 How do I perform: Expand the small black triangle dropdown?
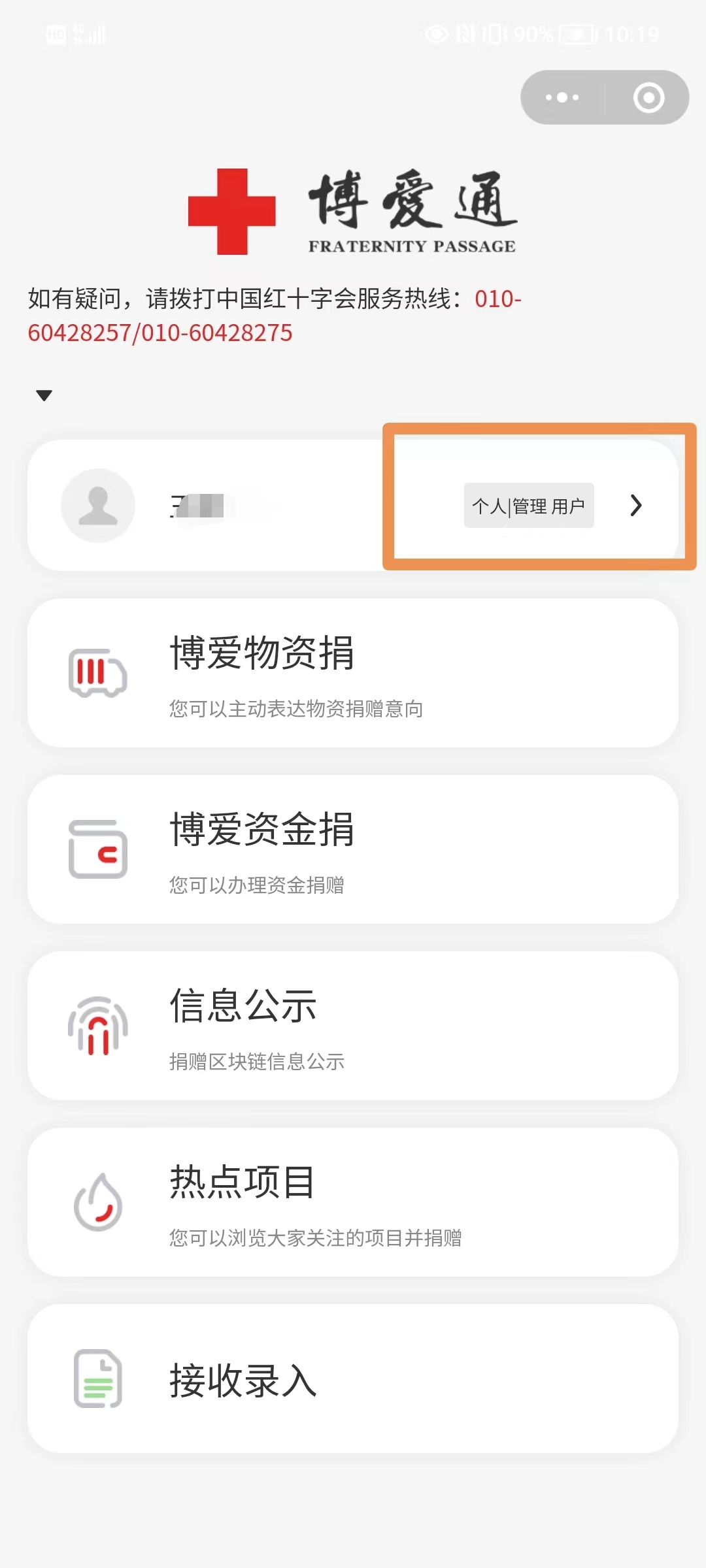coord(44,395)
